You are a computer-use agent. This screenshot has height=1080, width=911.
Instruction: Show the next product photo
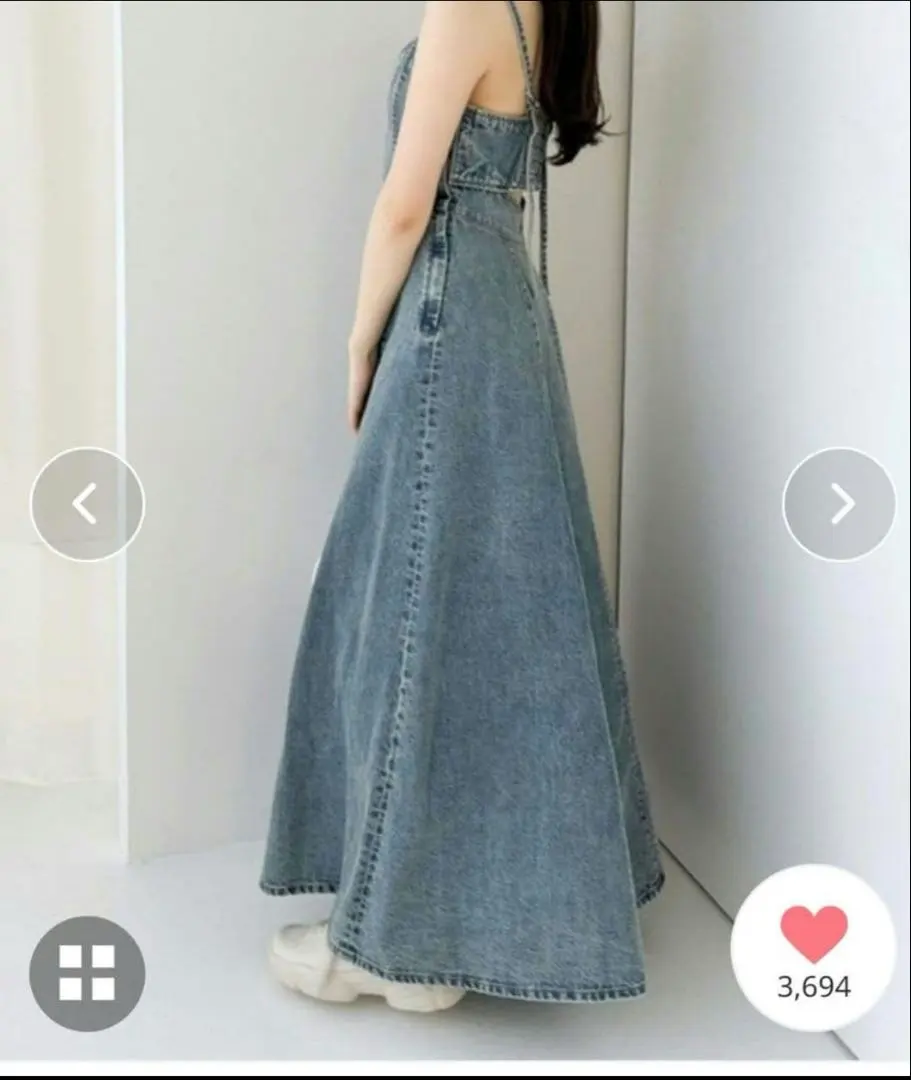pyautogui.click(x=839, y=504)
